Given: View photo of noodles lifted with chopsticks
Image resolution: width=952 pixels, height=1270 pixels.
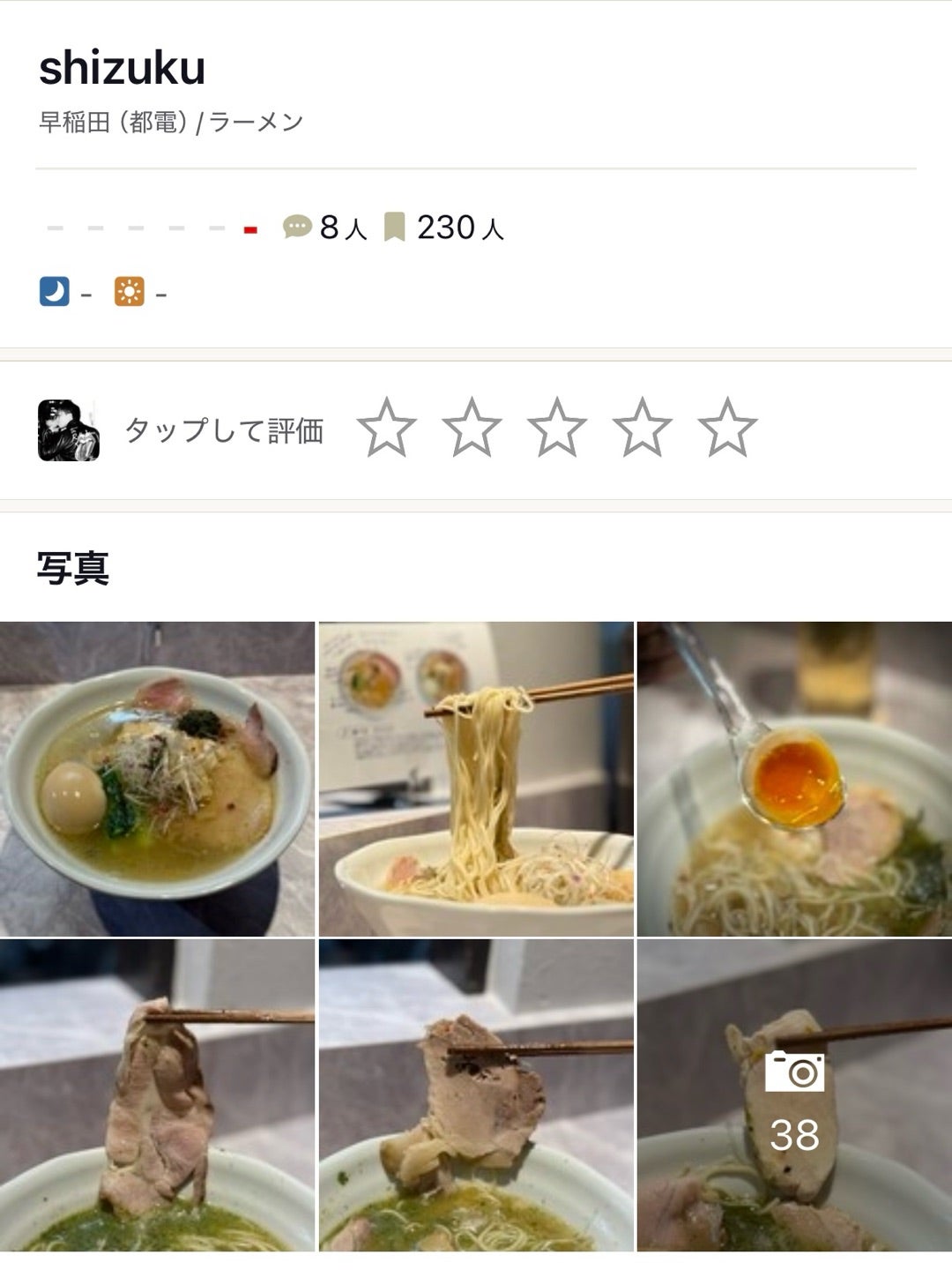Looking at the screenshot, I should (476, 779).
